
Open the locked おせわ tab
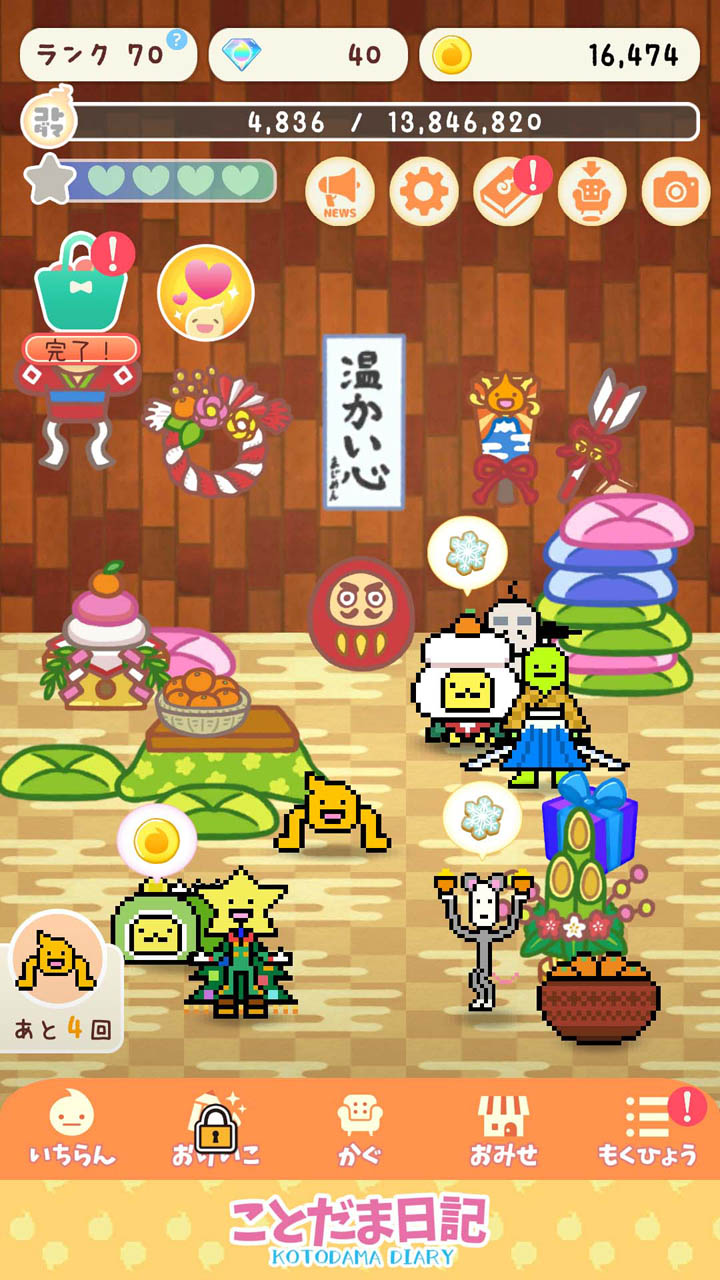pyautogui.click(x=215, y=1128)
